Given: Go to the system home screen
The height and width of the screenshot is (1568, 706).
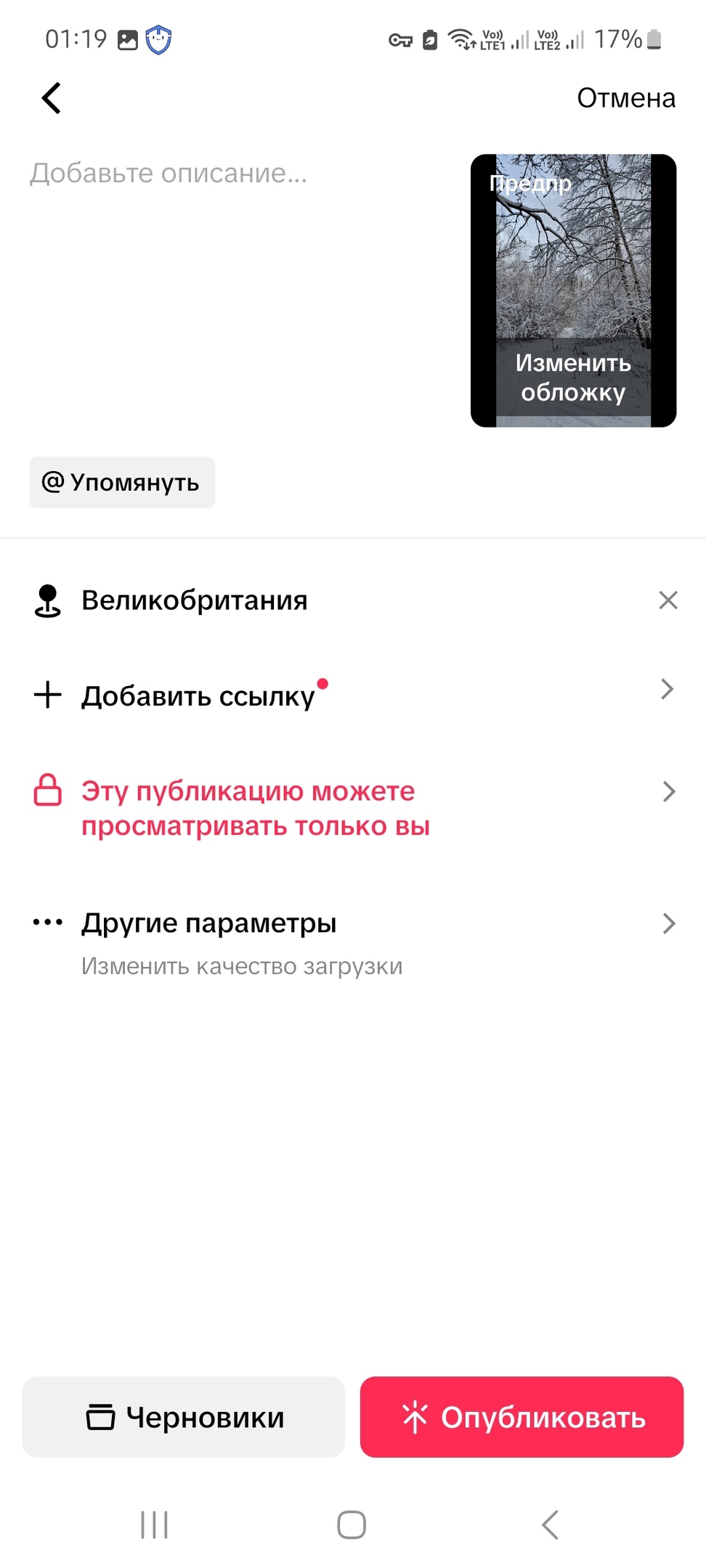Looking at the screenshot, I should [352, 1524].
